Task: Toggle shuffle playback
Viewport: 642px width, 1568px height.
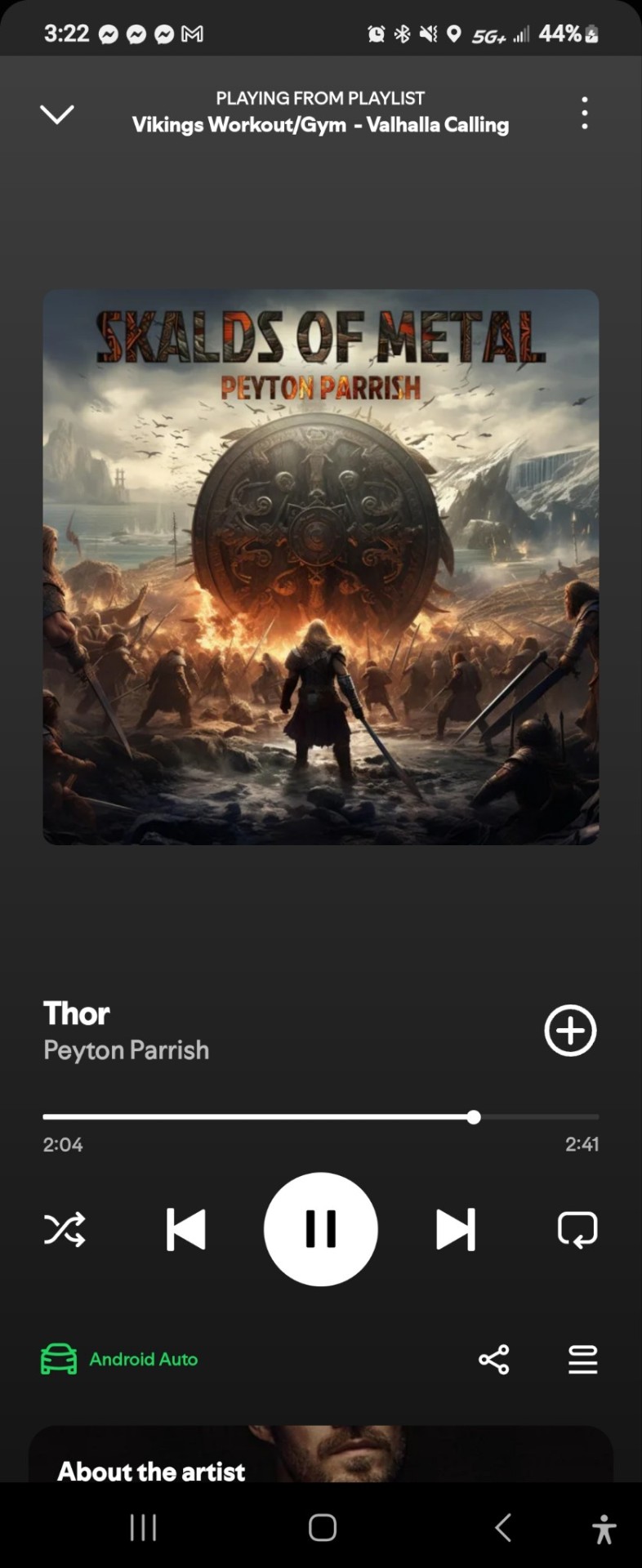Action: click(65, 1229)
